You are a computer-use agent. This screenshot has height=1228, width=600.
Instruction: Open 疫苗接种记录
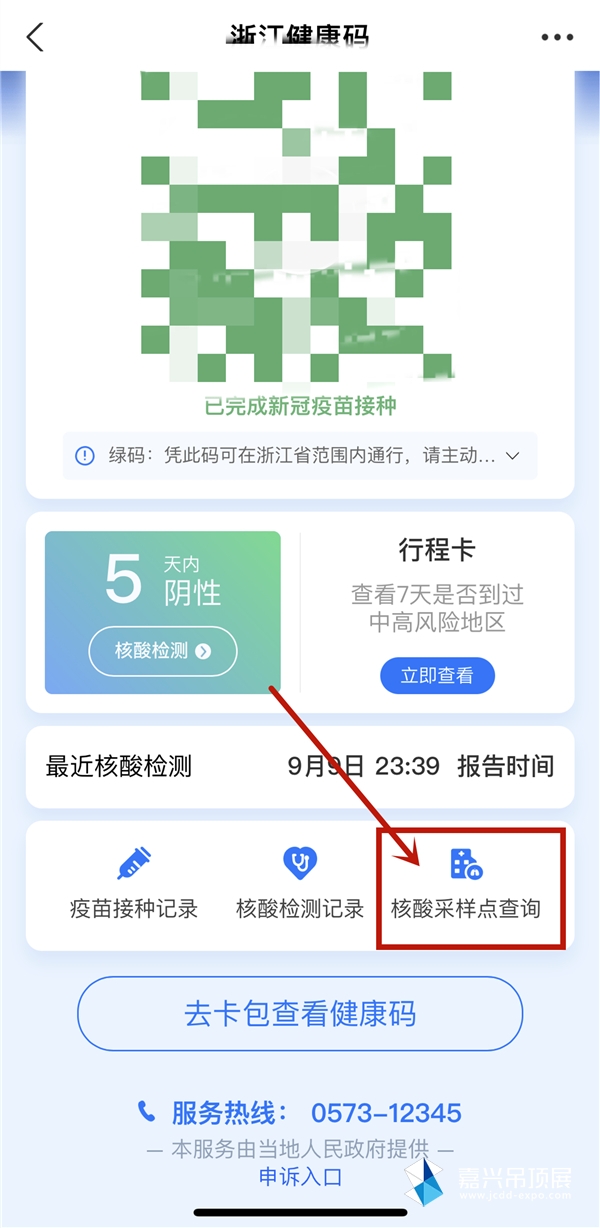(x=134, y=885)
